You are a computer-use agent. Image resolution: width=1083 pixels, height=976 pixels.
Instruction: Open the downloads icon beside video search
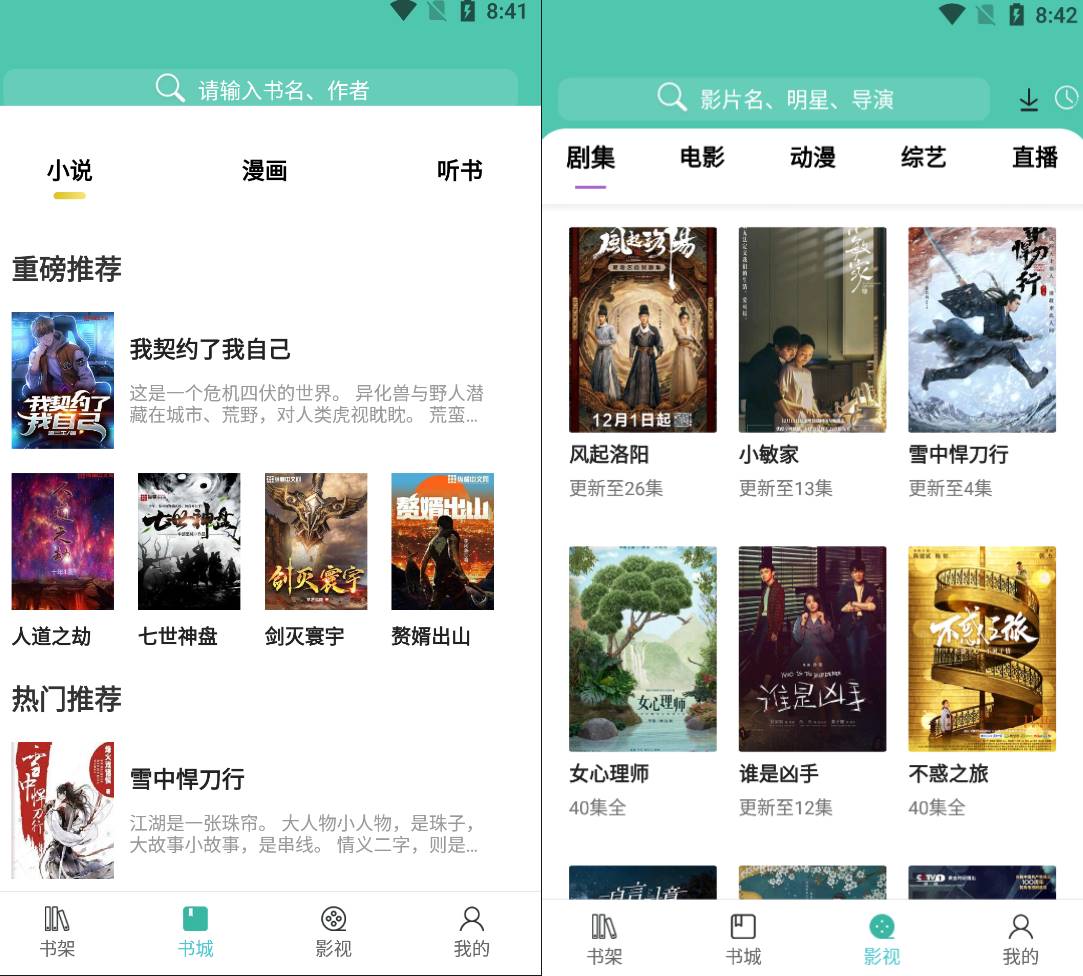pos(1028,99)
